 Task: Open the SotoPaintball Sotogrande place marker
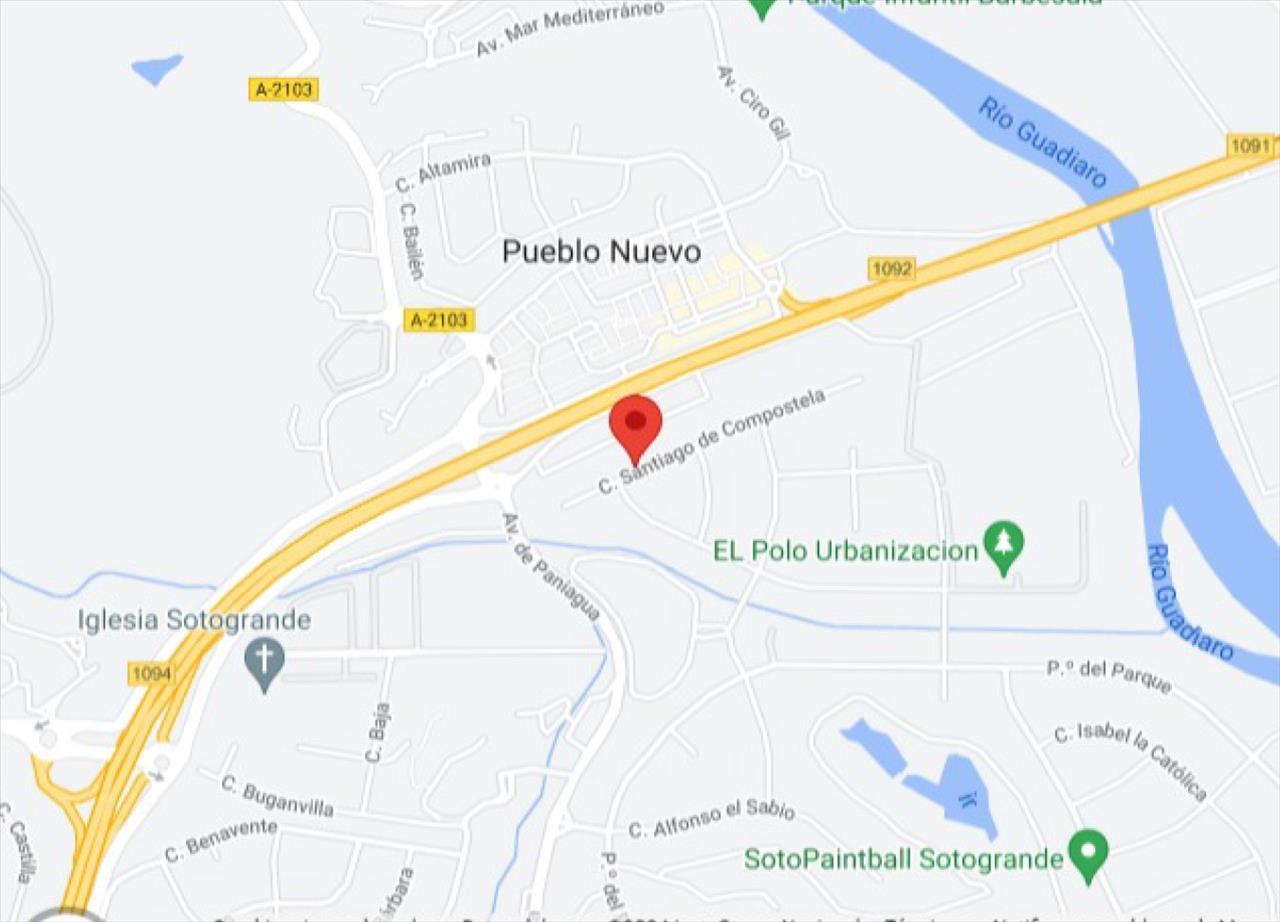pyautogui.click(x=1088, y=852)
